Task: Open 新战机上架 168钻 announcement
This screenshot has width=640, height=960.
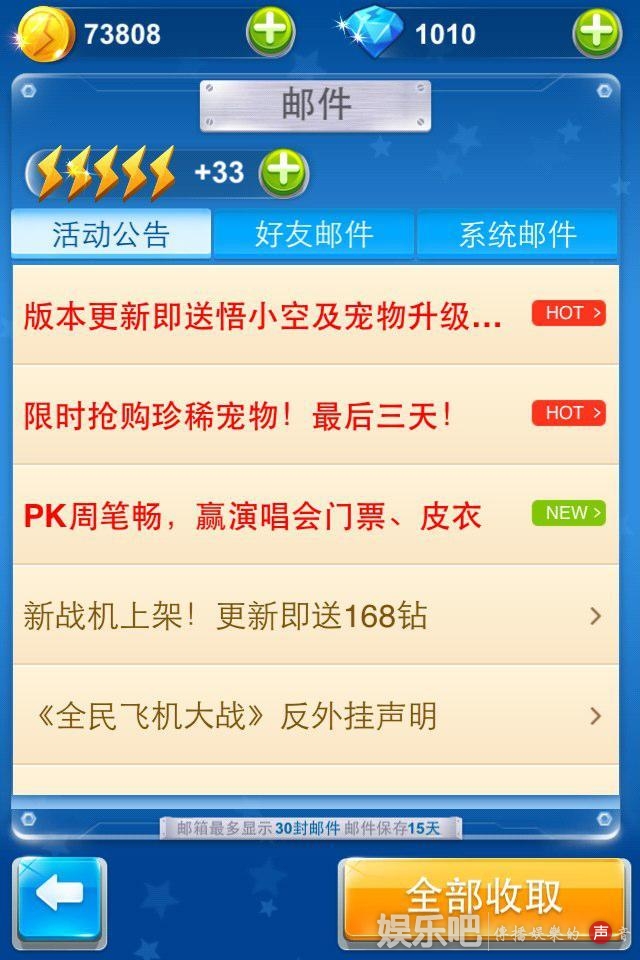Action: point(314,615)
